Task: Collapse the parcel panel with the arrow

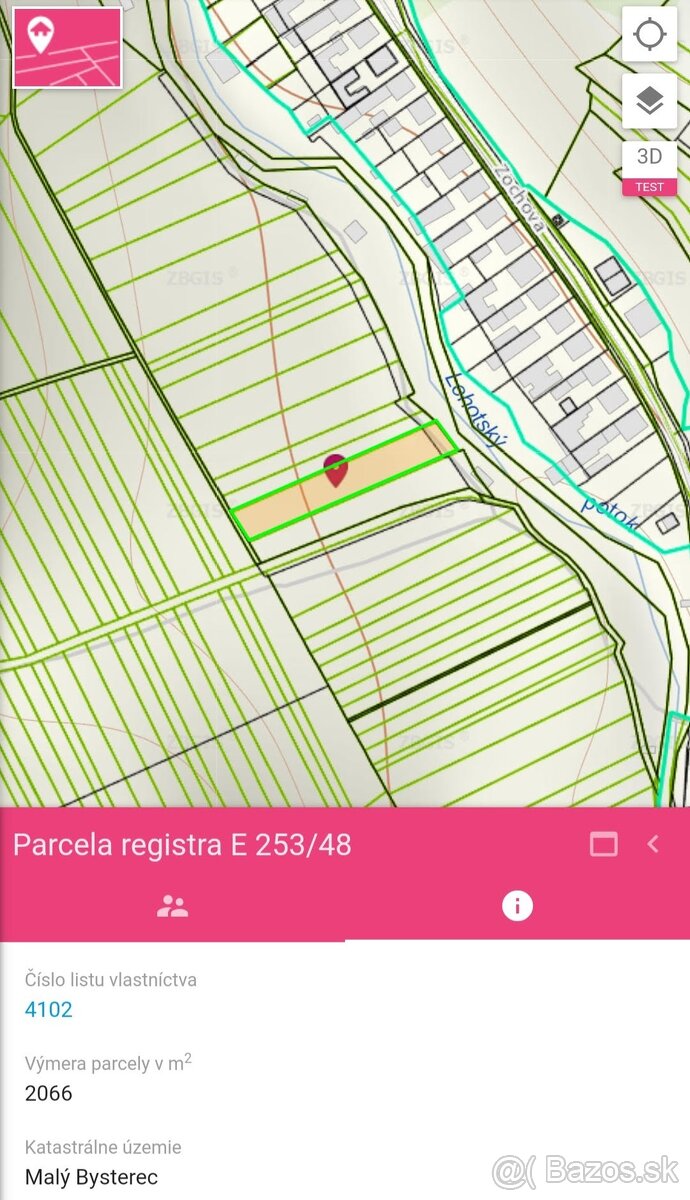Action: [x=653, y=844]
